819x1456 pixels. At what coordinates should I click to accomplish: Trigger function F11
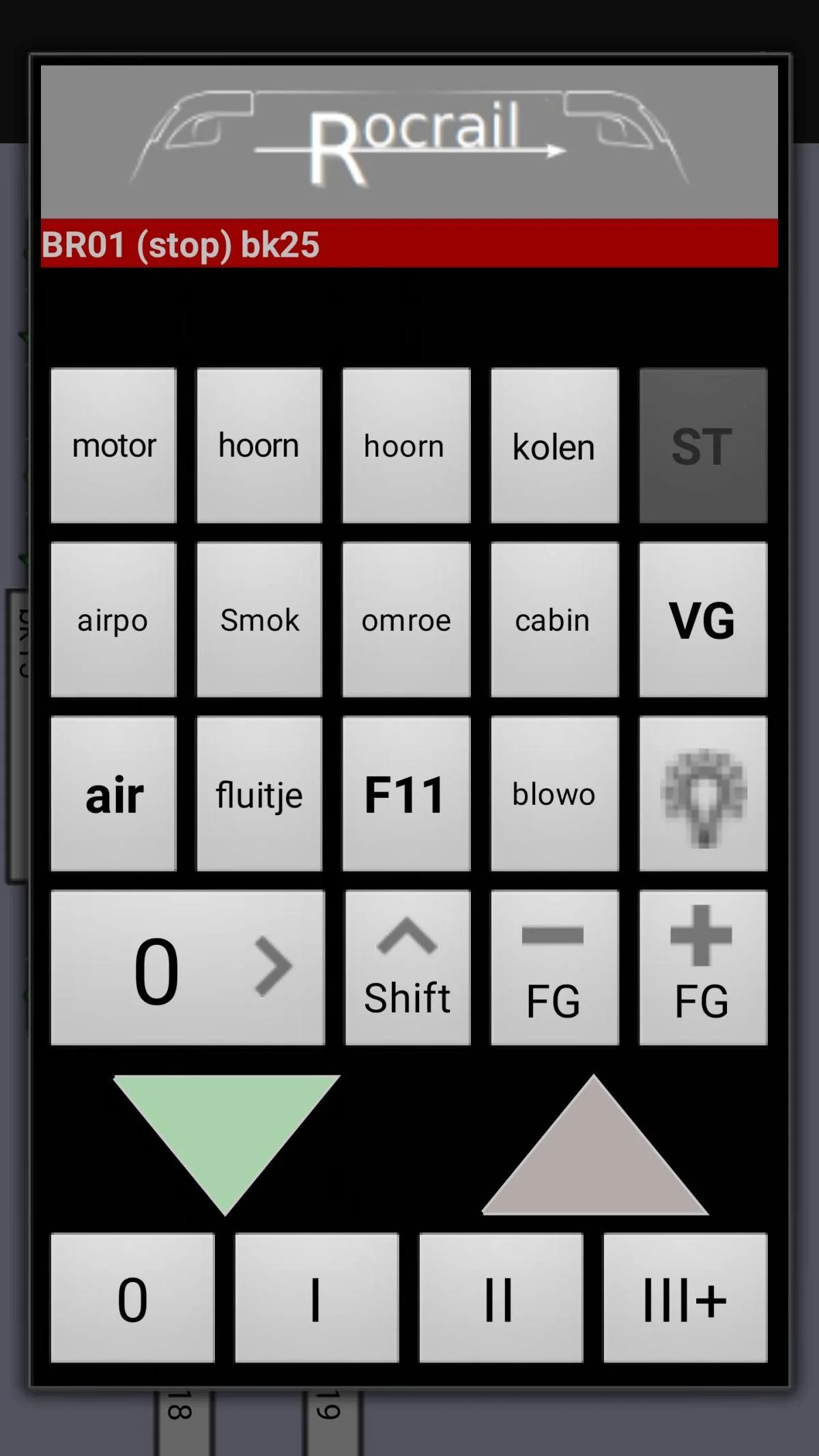406,794
